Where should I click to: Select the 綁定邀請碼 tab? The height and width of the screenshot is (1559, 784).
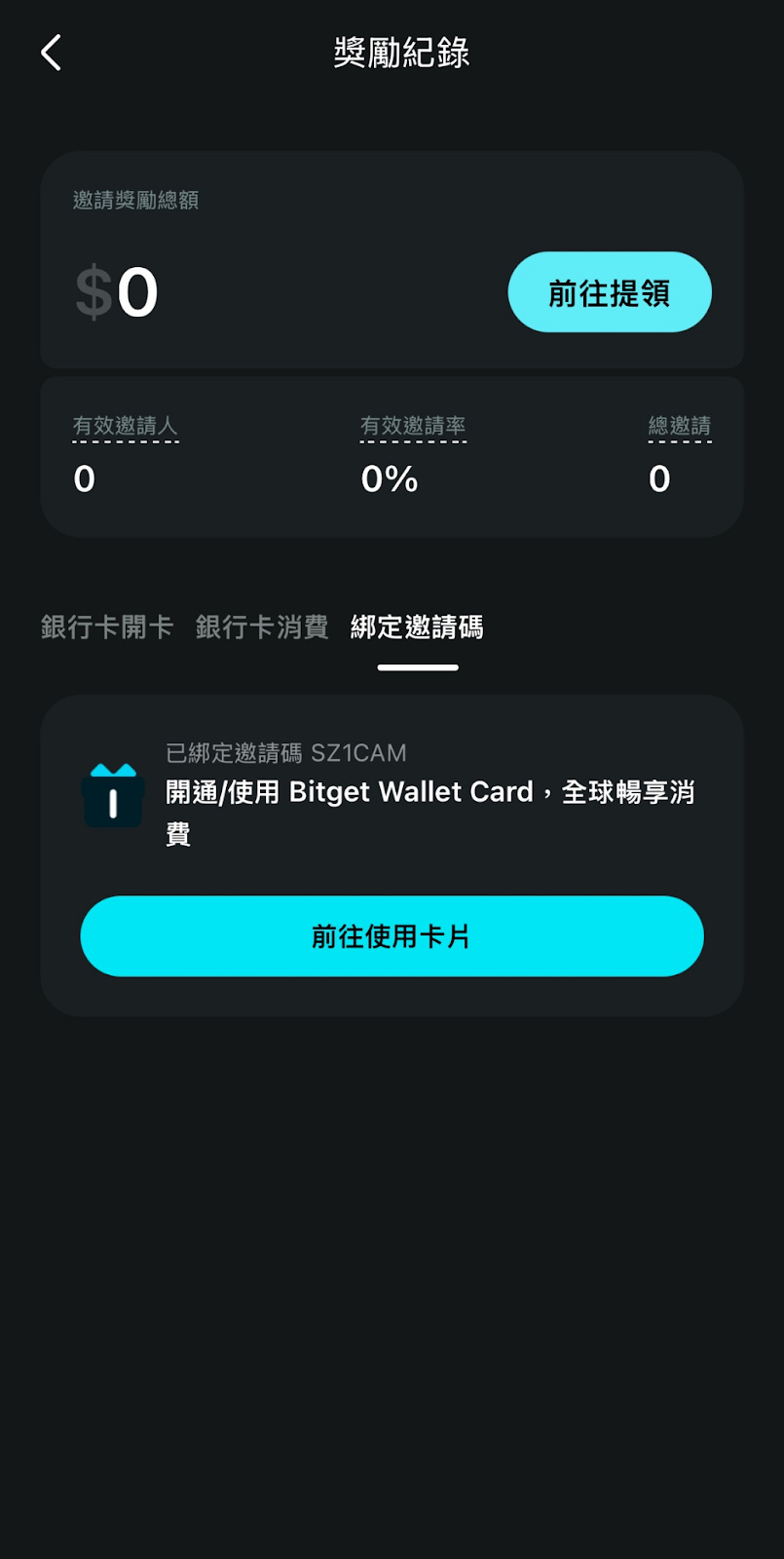click(x=417, y=627)
